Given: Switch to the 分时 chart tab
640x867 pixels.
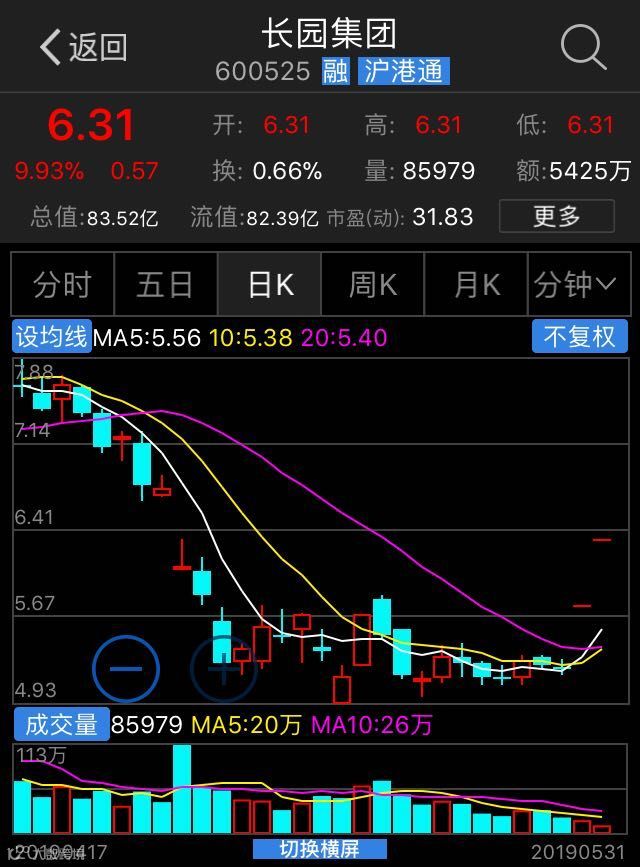Looking at the screenshot, I should click(63, 284).
